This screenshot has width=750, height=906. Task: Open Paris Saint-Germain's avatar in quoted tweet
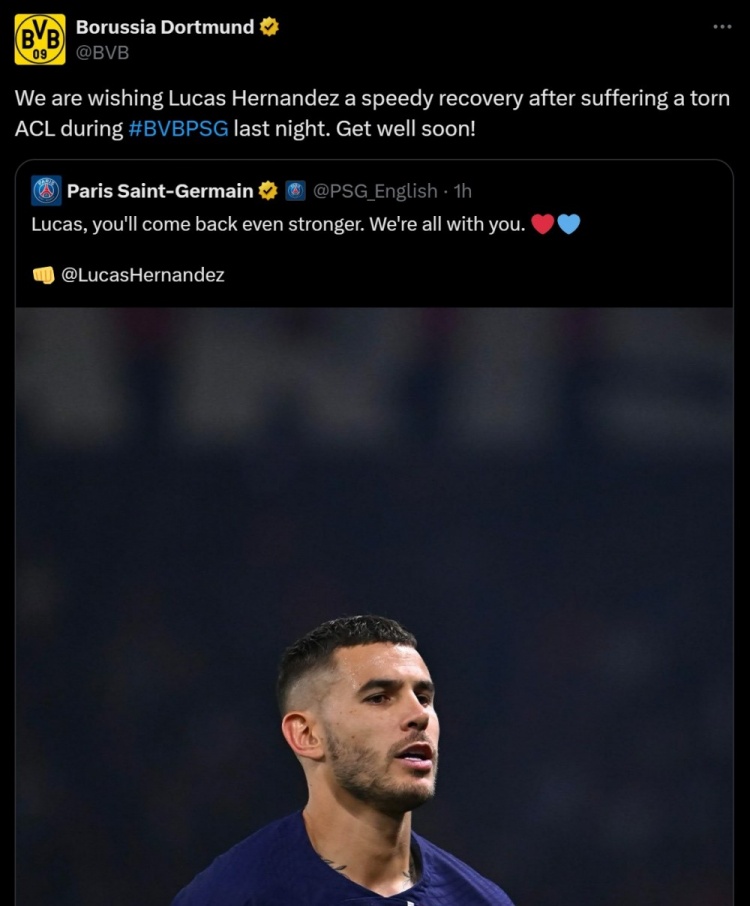(x=46, y=190)
